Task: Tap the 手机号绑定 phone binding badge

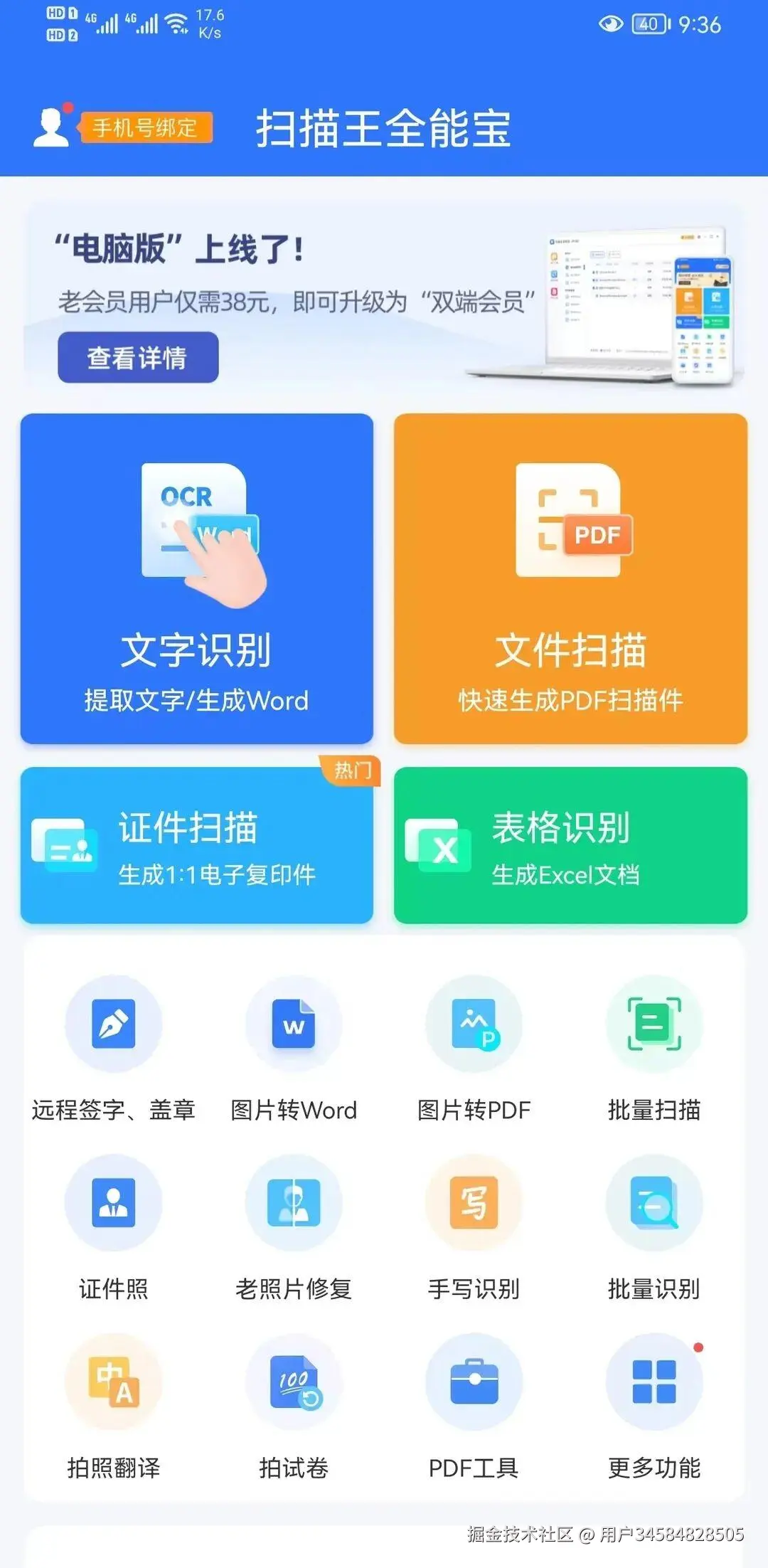Action: [146, 128]
